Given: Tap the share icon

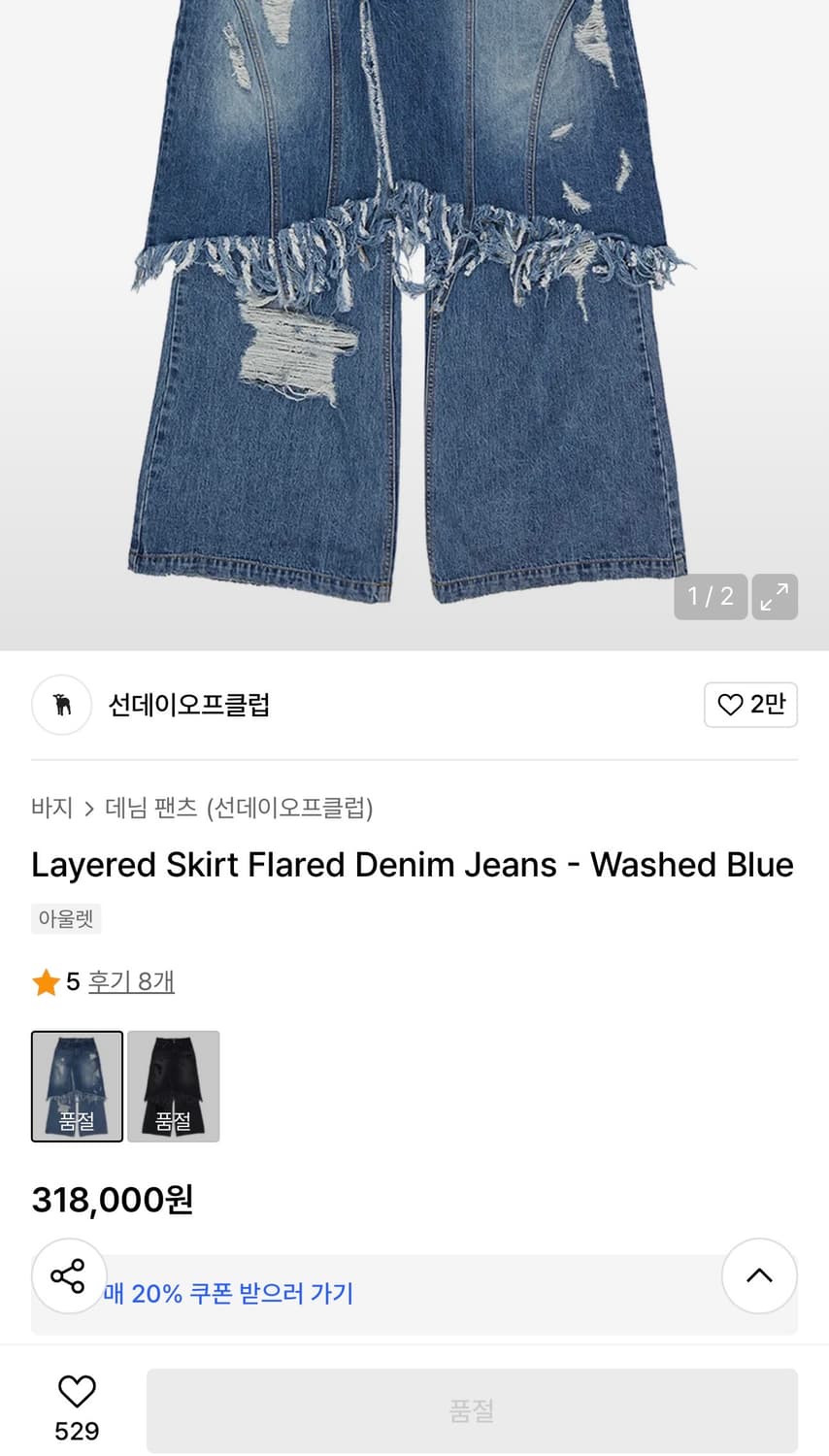Looking at the screenshot, I should (68, 1276).
